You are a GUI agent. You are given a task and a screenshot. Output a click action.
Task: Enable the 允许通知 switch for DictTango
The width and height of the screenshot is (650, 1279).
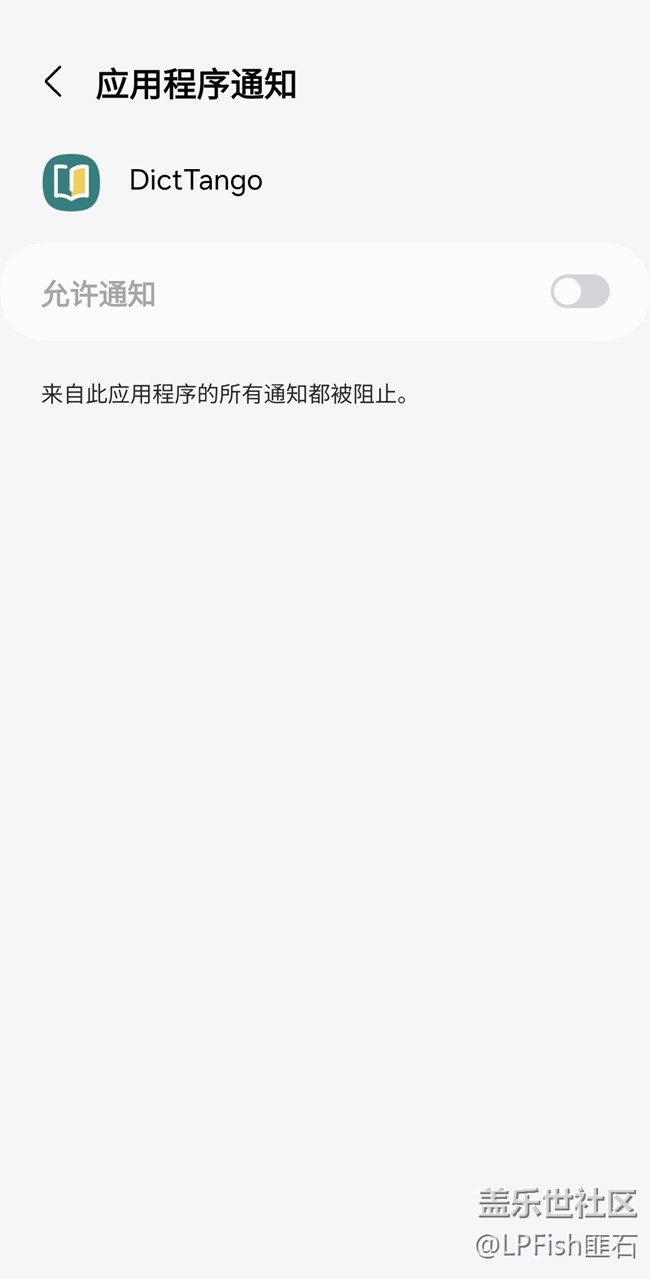pyautogui.click(x=580, y=292)
